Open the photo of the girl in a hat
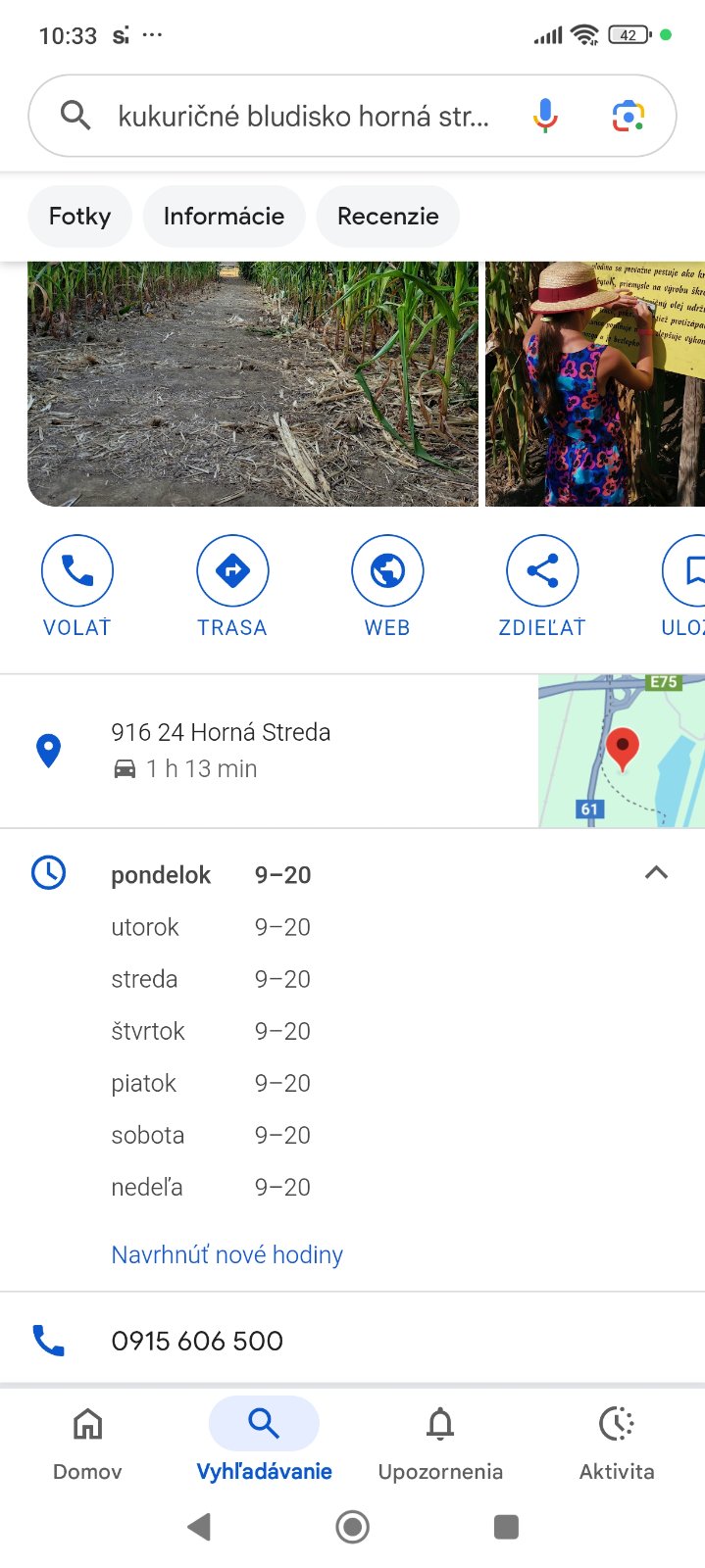Viewport: 705px width, 1568px height. 594,383
